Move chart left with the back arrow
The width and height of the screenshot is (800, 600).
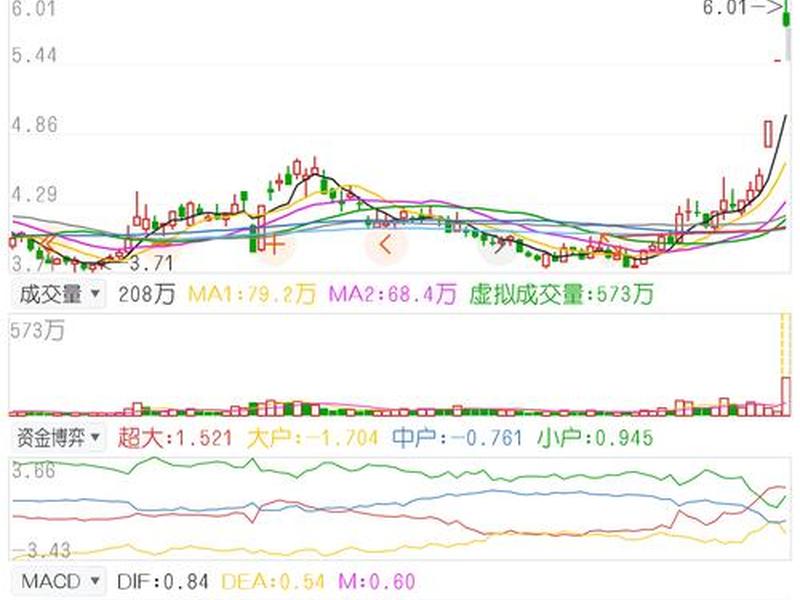click(x=388, y=243)
